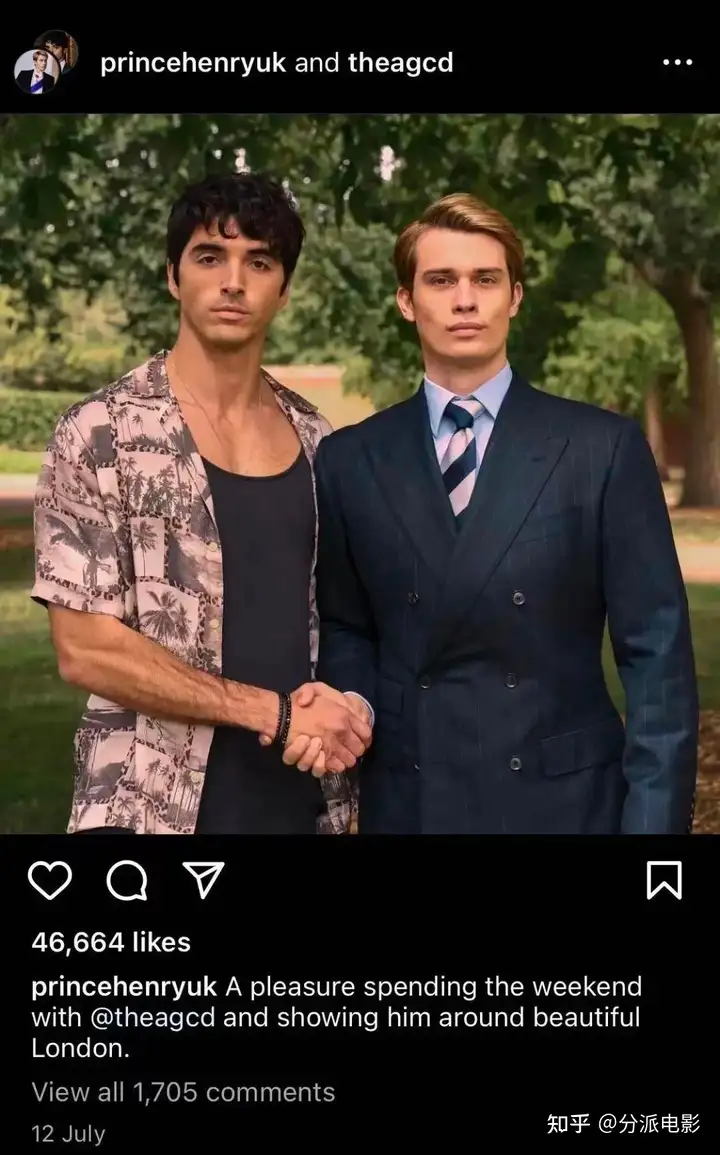Screen dimensions: 720x1155
Task: View all 1,705 comments
Action: (x=183, y=1092)
